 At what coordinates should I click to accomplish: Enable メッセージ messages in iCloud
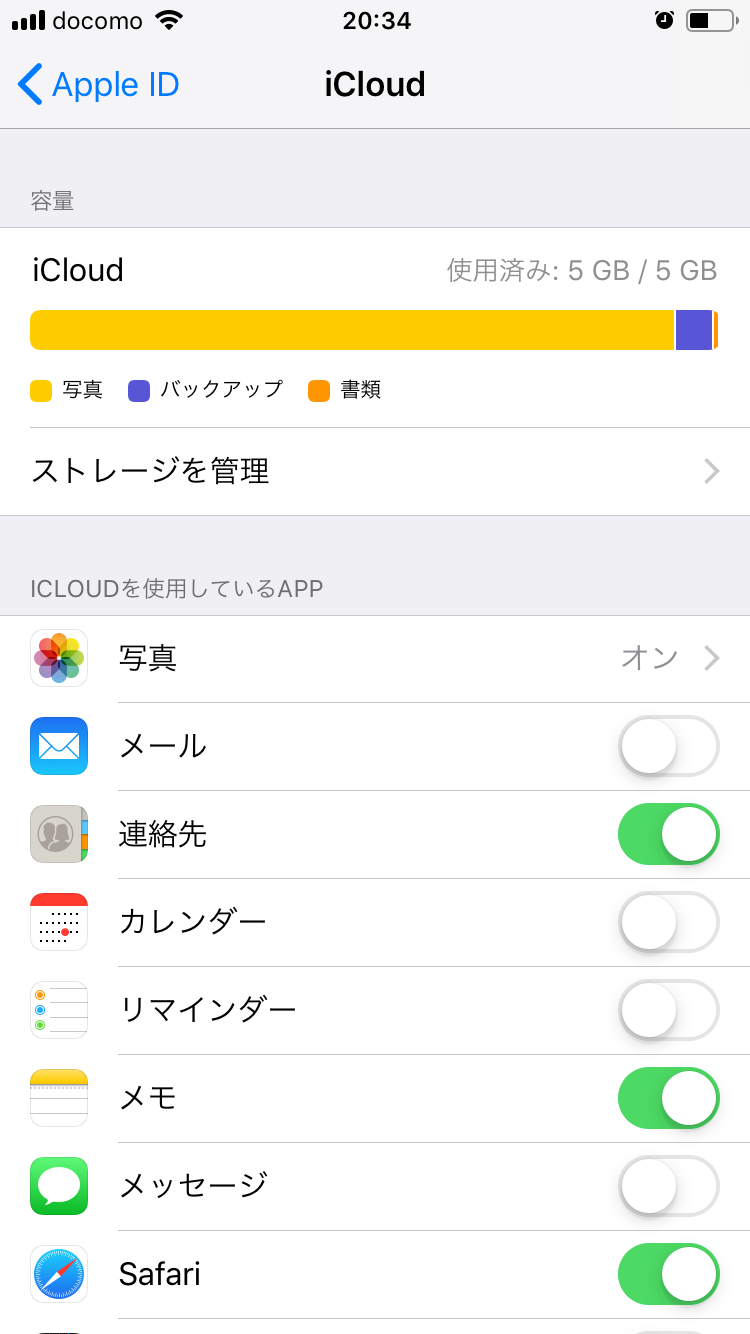(668, 1186)
